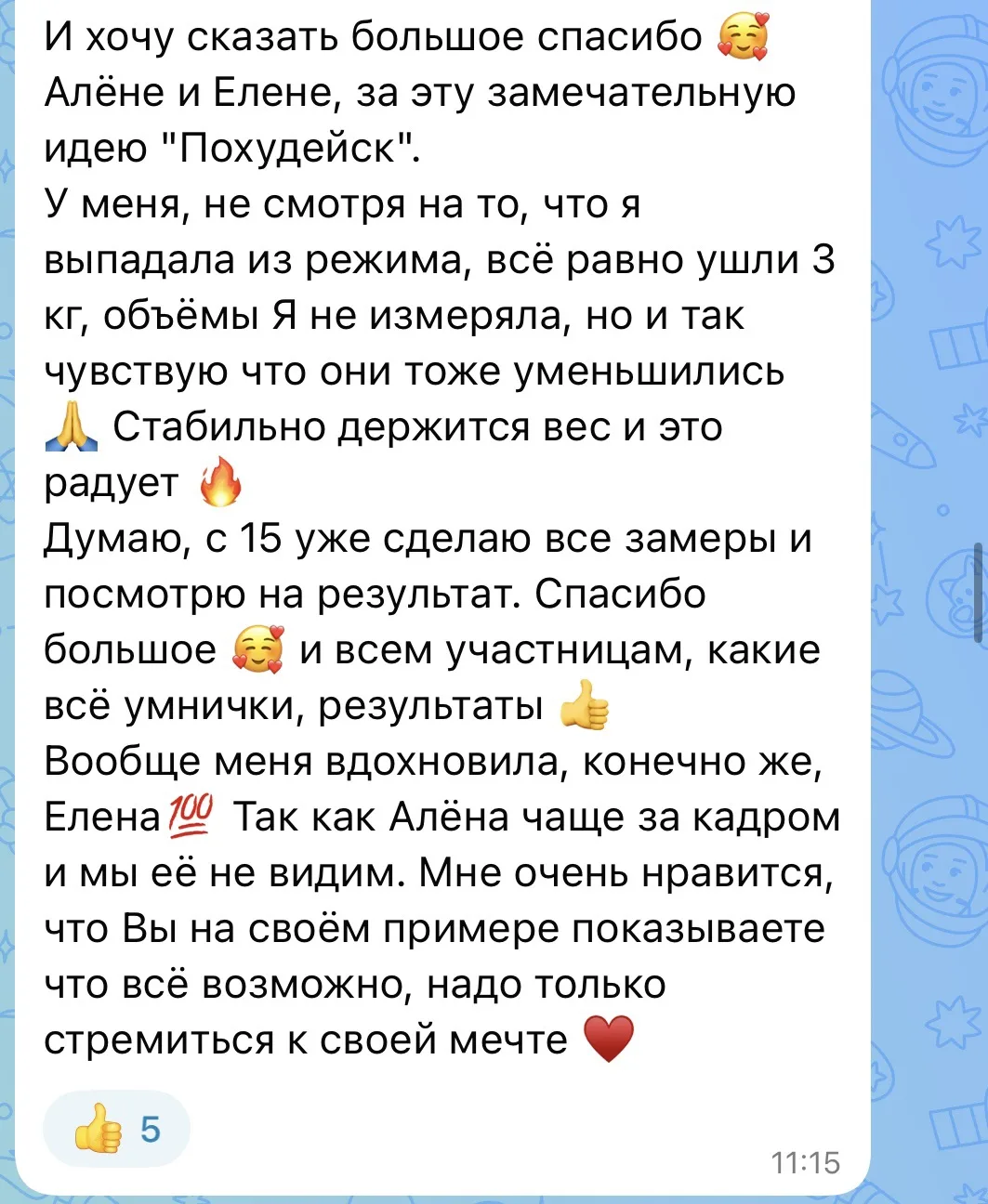
Task: Tap the thumbs-up reaction with 5 likes
Action: tap(117, 1129)
